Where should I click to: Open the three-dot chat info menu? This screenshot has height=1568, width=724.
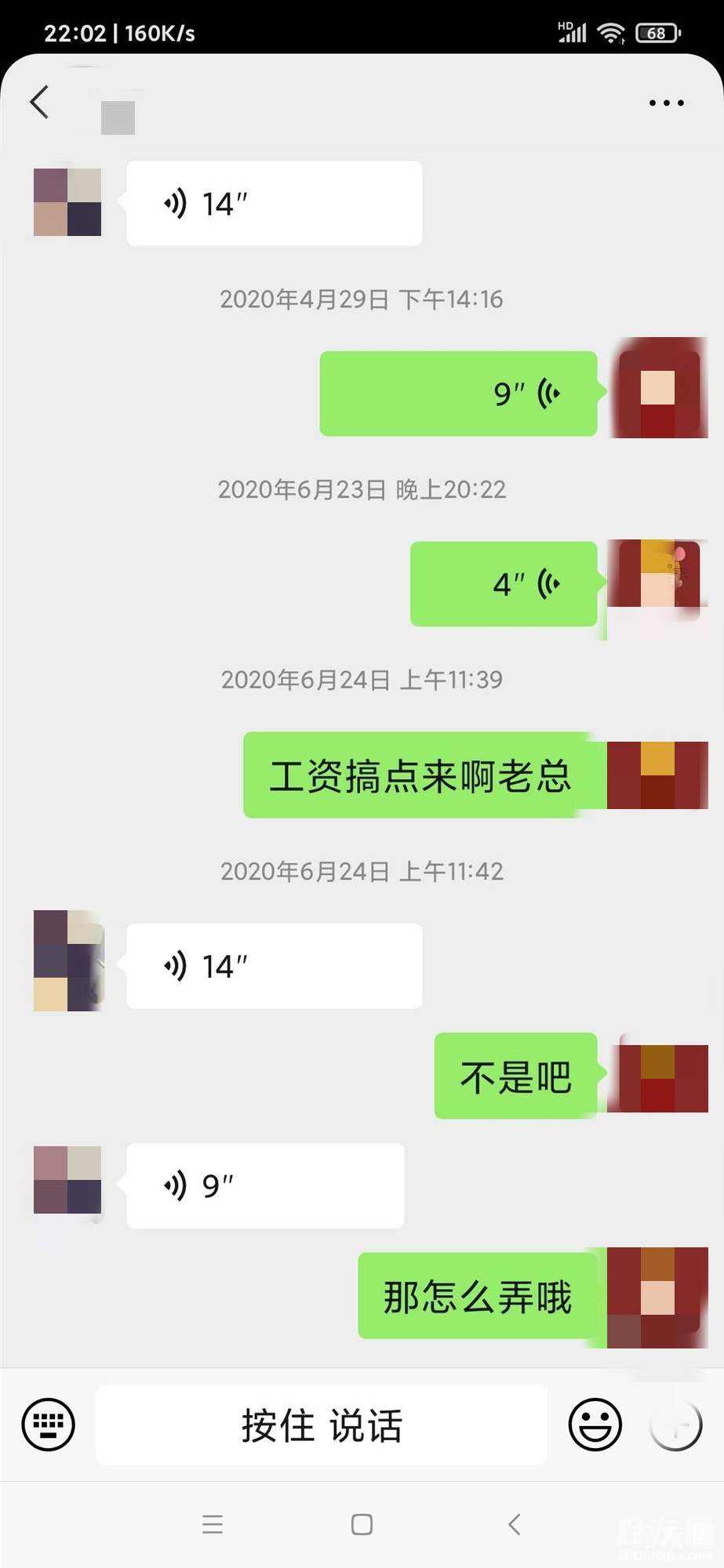(666, 103)
